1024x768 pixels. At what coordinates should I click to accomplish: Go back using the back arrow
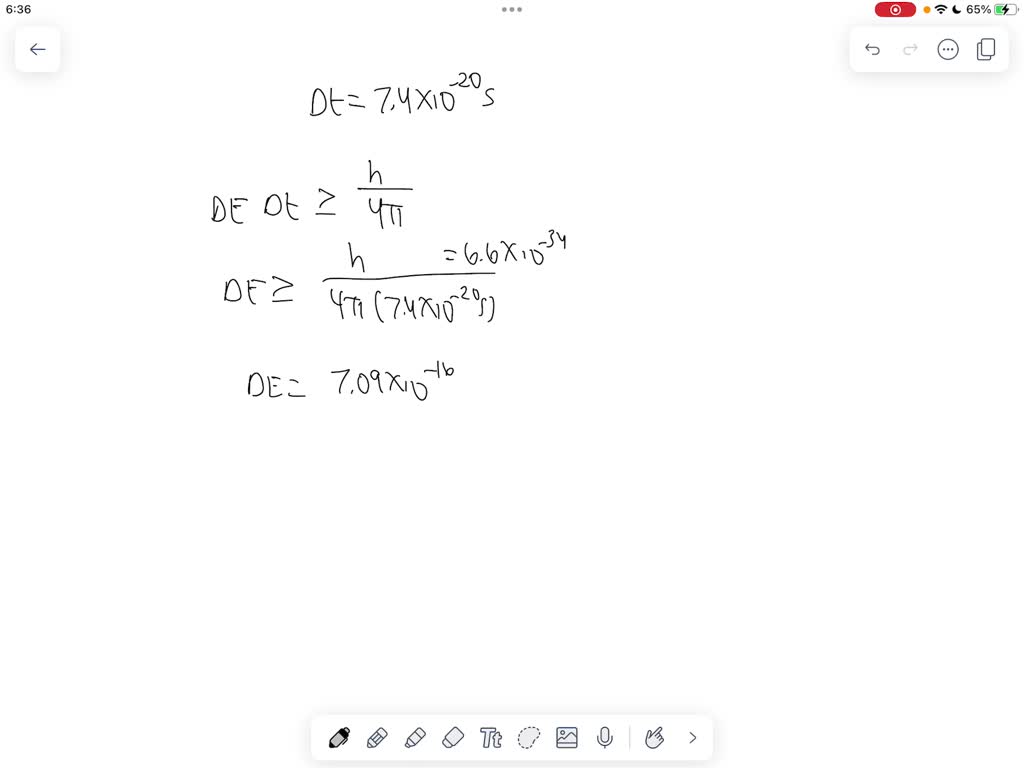tap(38, 49)
